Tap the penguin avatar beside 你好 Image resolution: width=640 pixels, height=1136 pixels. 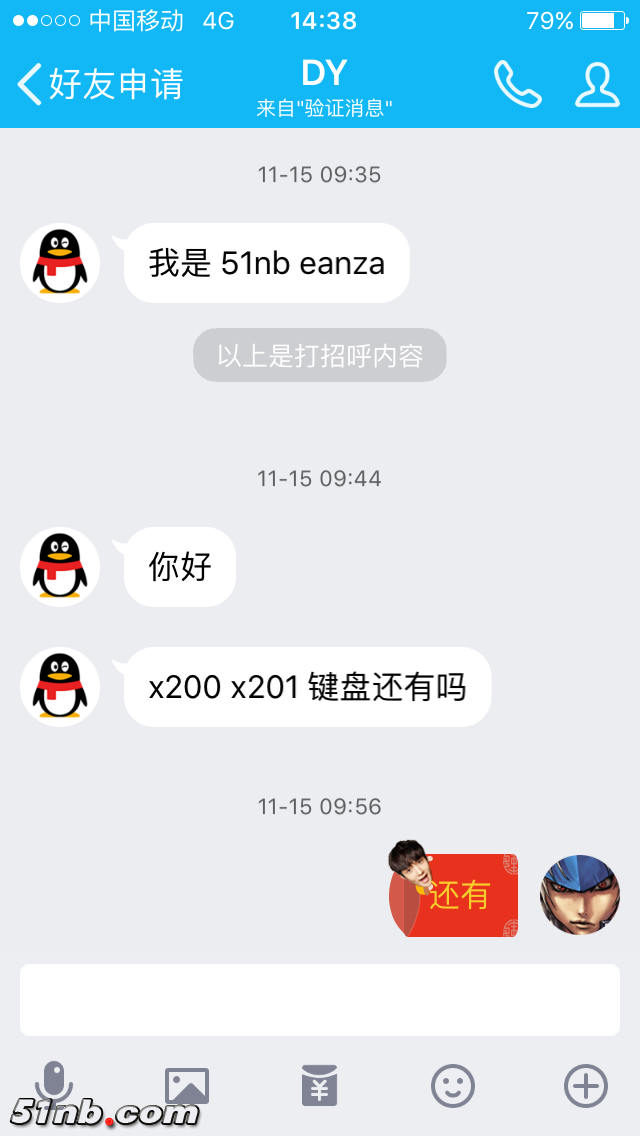tap(60, 567)
